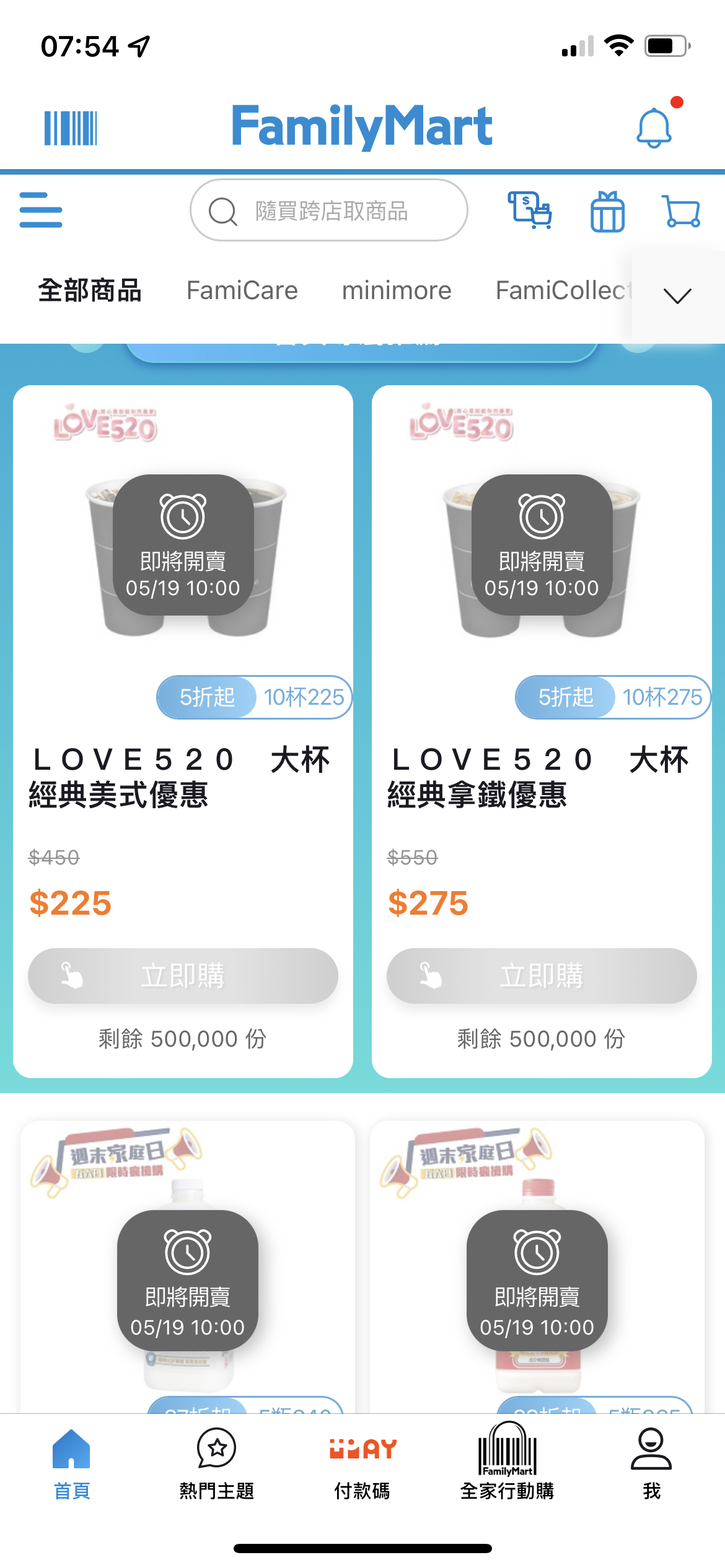The width and height of the screenshot is (725, 1568).
Task: Open the 我 profile tab
Action: pos(651,1464)
